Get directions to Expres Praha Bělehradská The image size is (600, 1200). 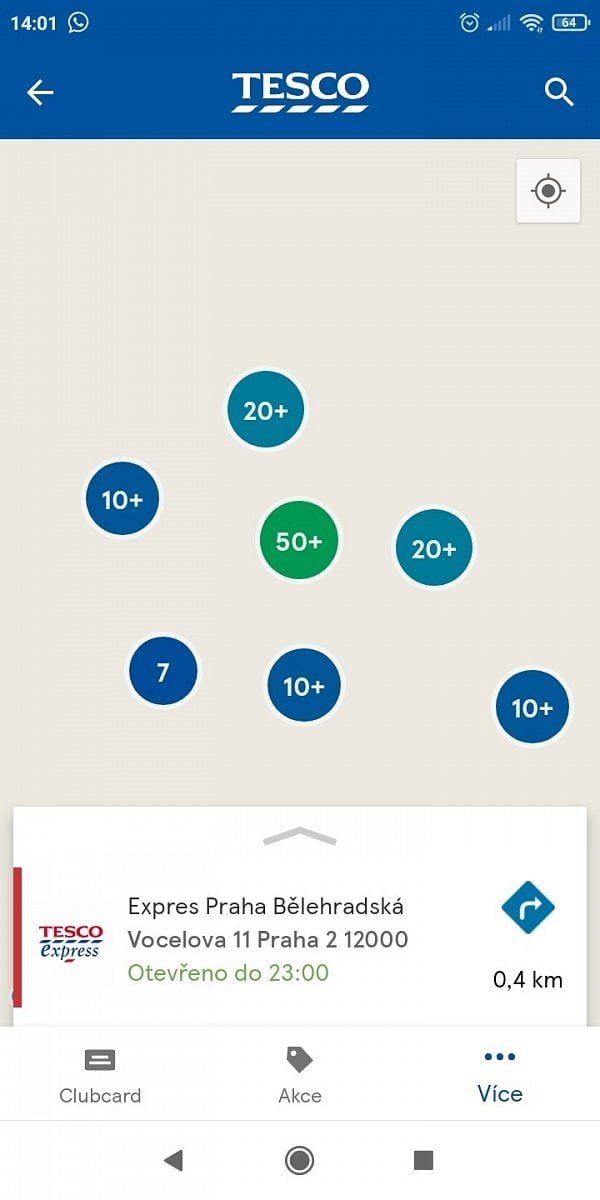527,909
